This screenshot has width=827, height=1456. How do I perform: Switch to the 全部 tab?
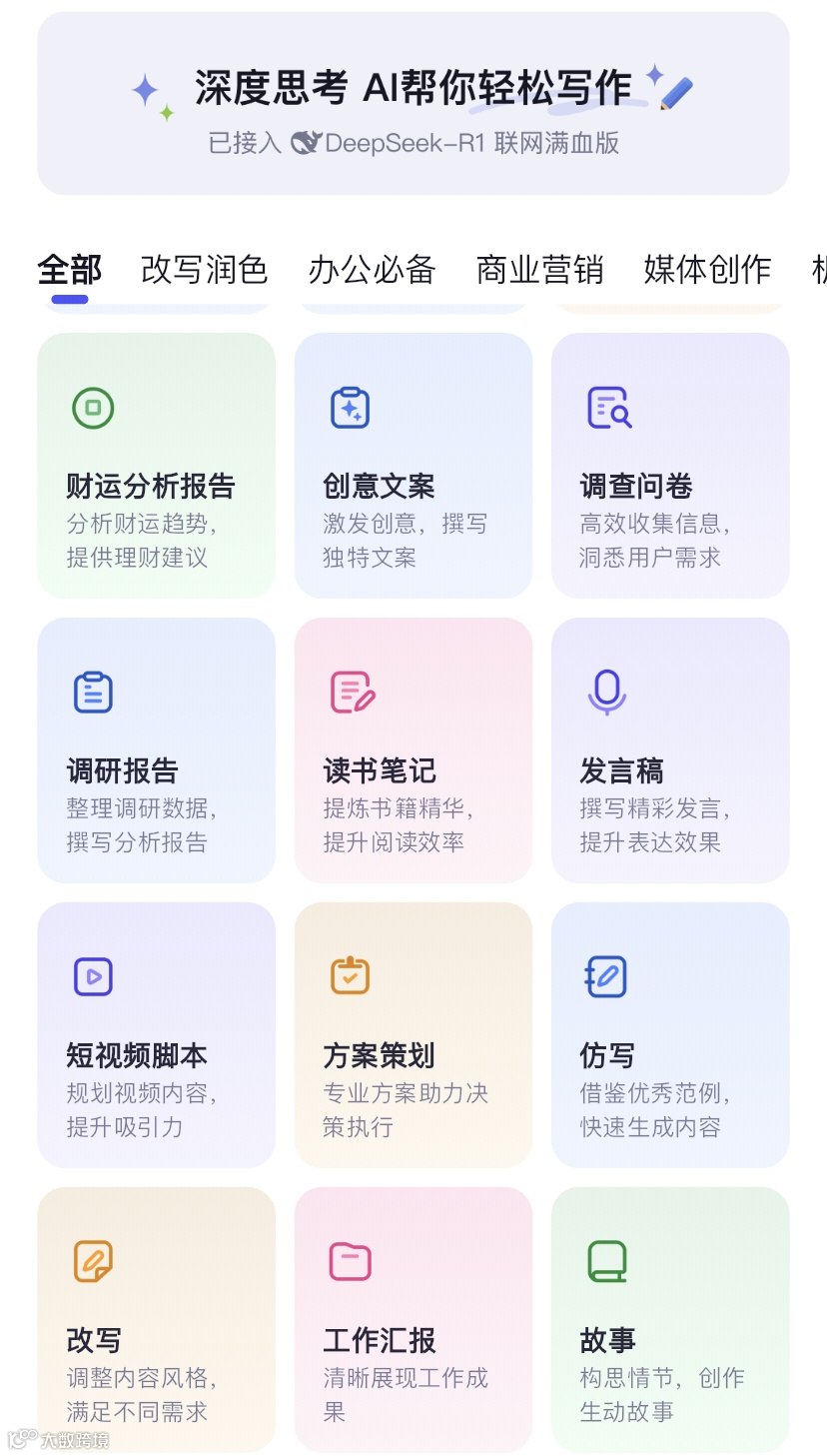coord(70,270)
